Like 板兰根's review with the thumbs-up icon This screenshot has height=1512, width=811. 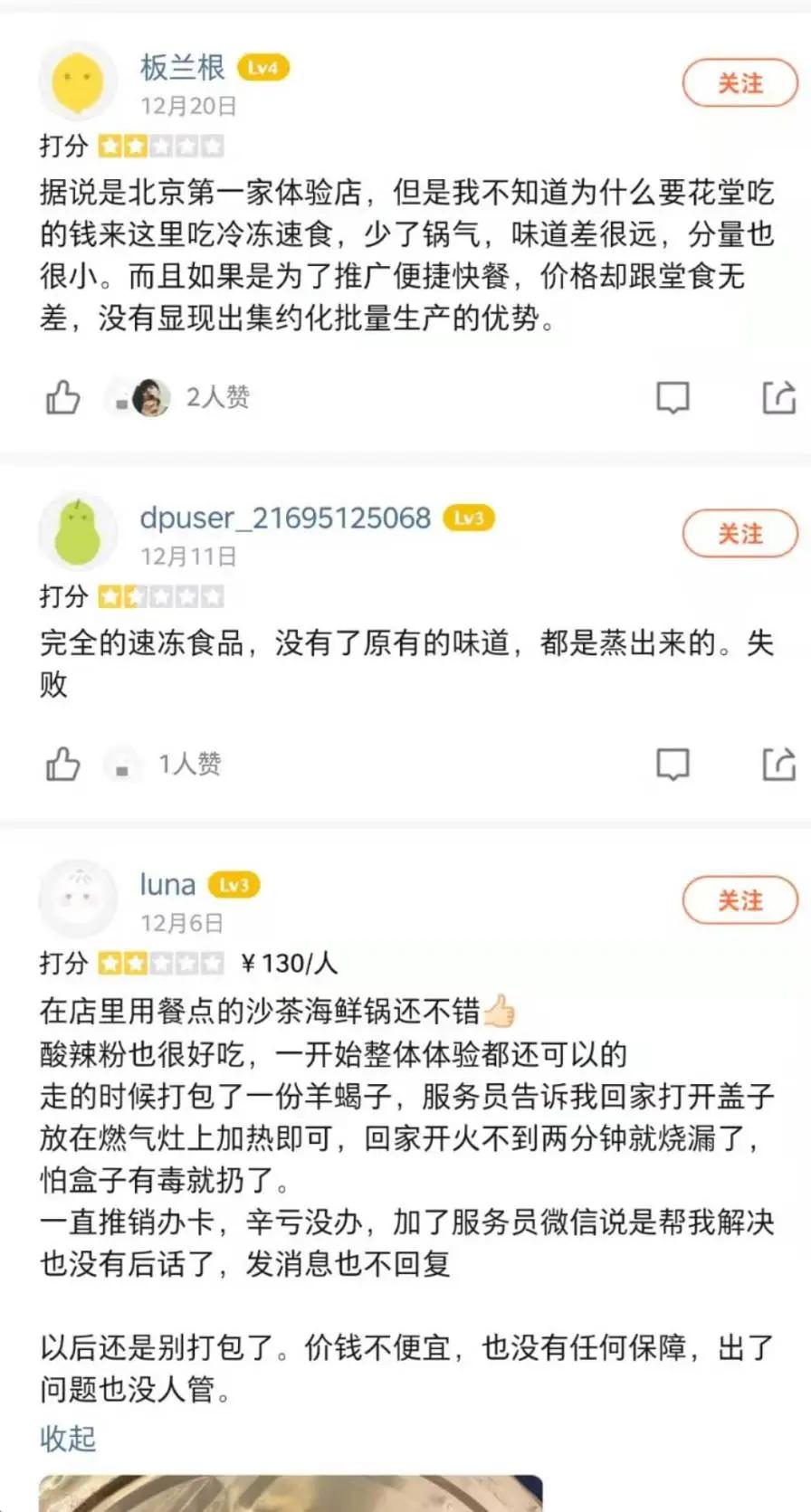[62, 396]
